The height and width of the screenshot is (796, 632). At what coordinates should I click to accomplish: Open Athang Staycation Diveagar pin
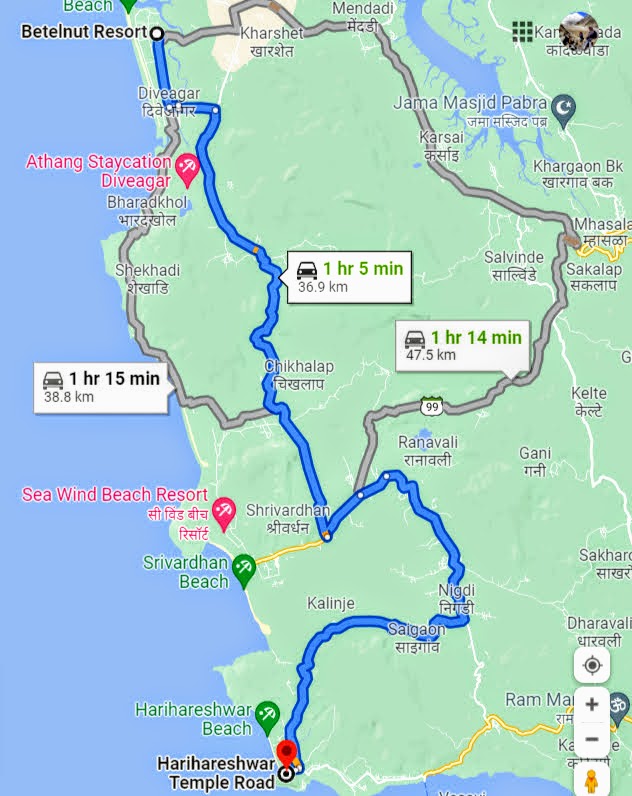coord(187,169)
